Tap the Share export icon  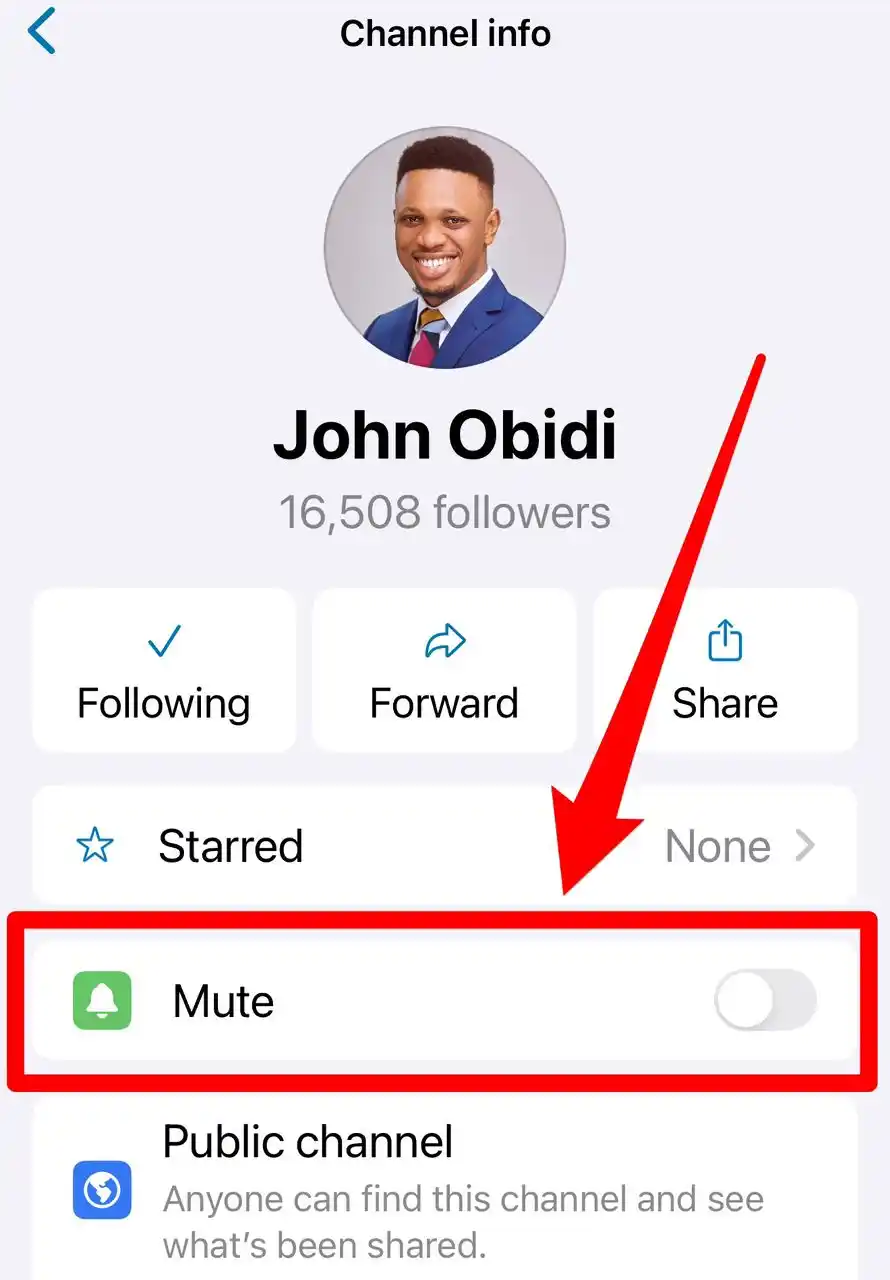point(724,638)
